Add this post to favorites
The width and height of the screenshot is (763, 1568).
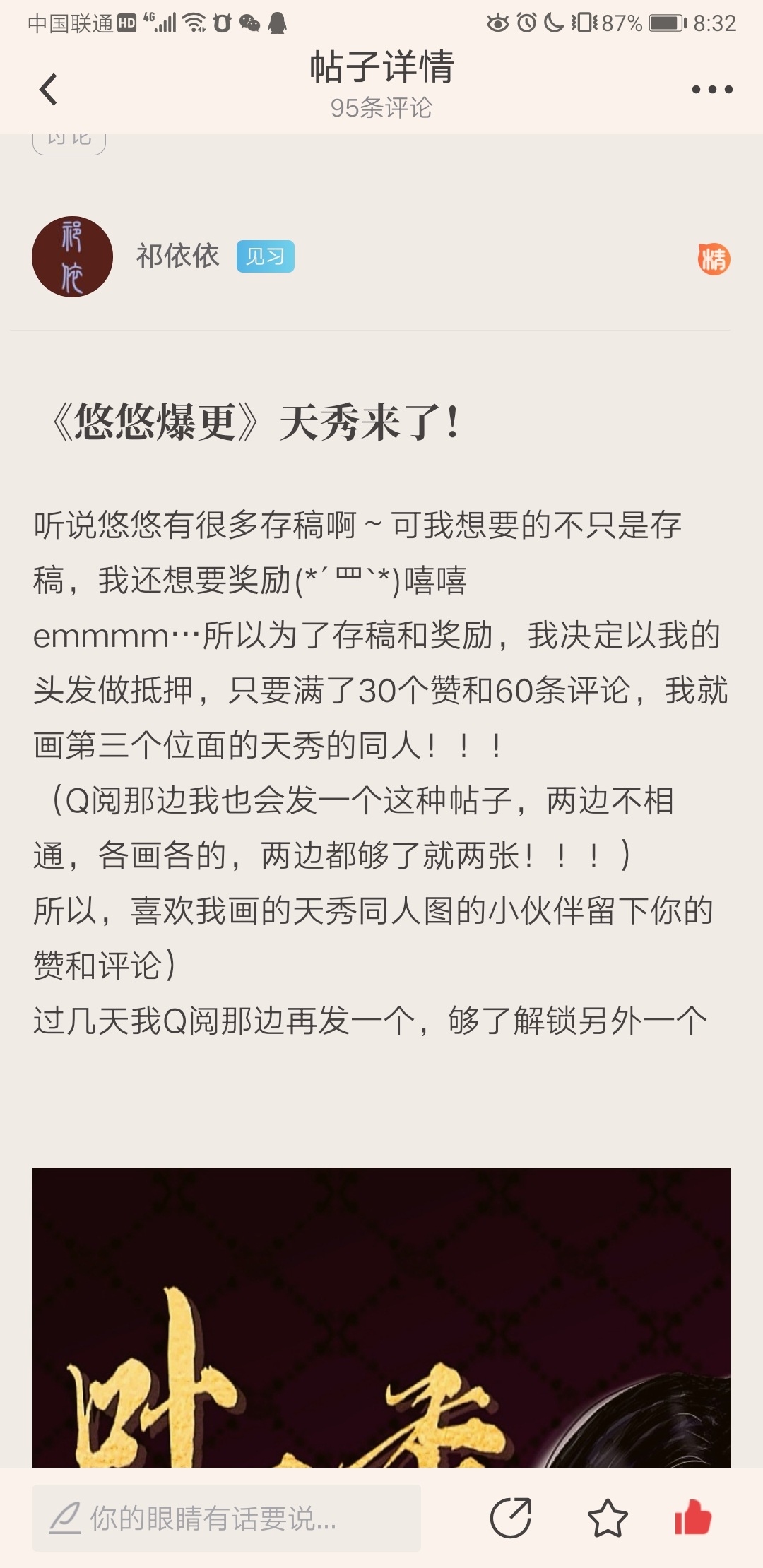[x=607, y=1518]
